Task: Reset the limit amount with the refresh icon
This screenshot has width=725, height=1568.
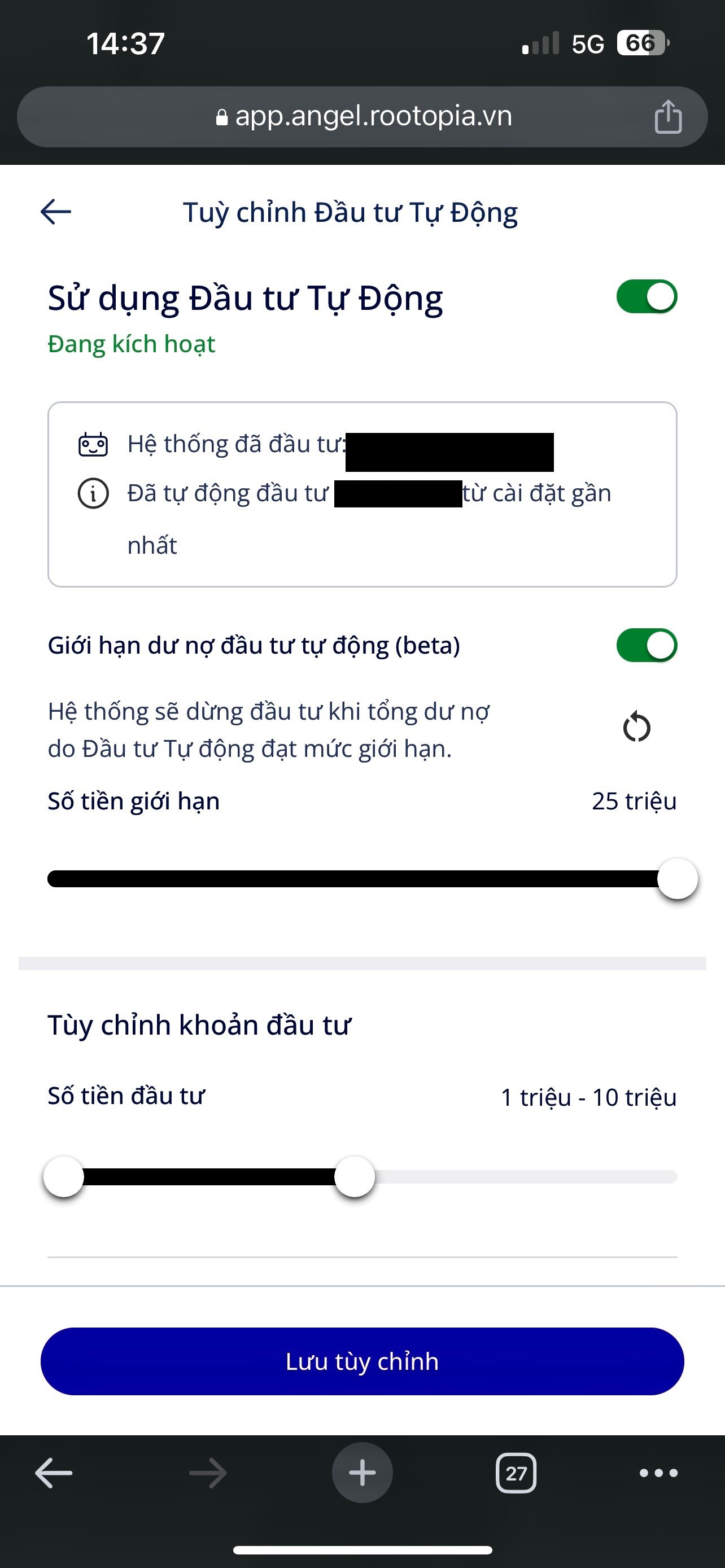Action: coord(637,727)
